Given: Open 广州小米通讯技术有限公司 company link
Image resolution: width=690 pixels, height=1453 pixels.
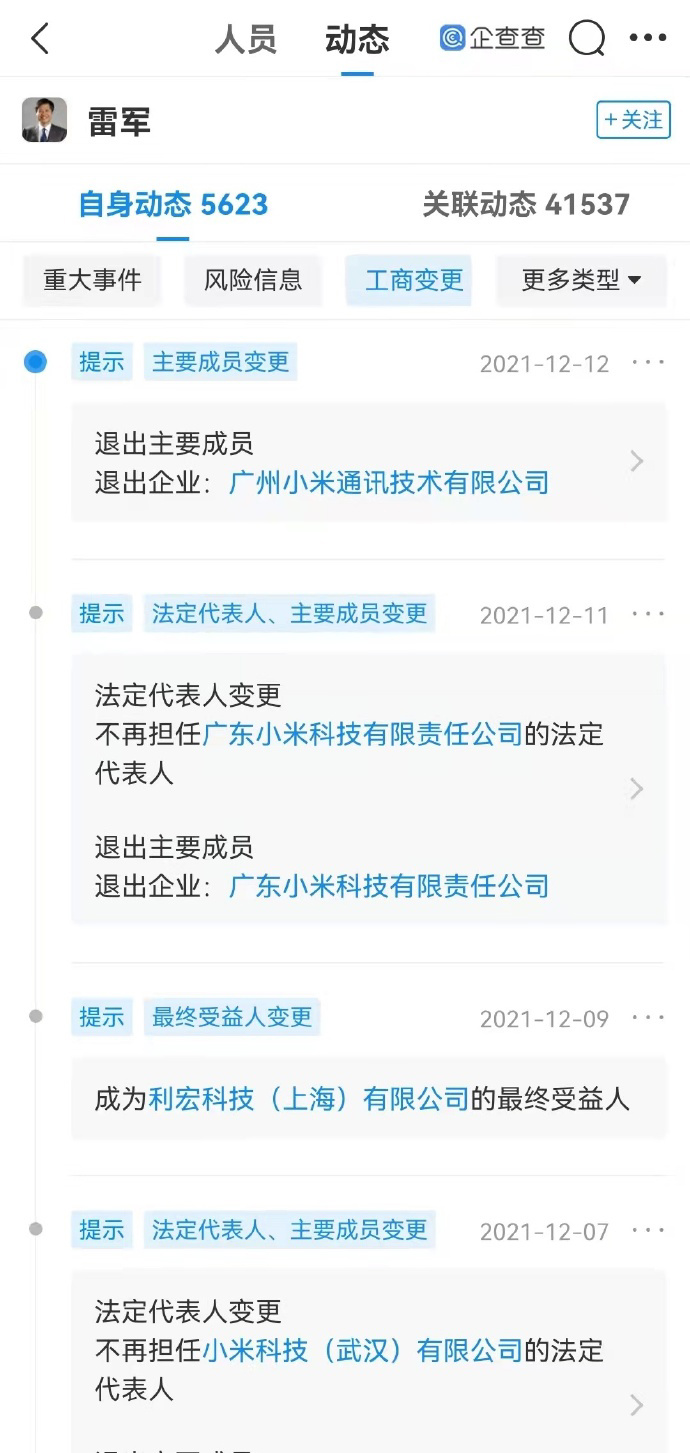Looking at the screenshot, I should coord(389,483).
